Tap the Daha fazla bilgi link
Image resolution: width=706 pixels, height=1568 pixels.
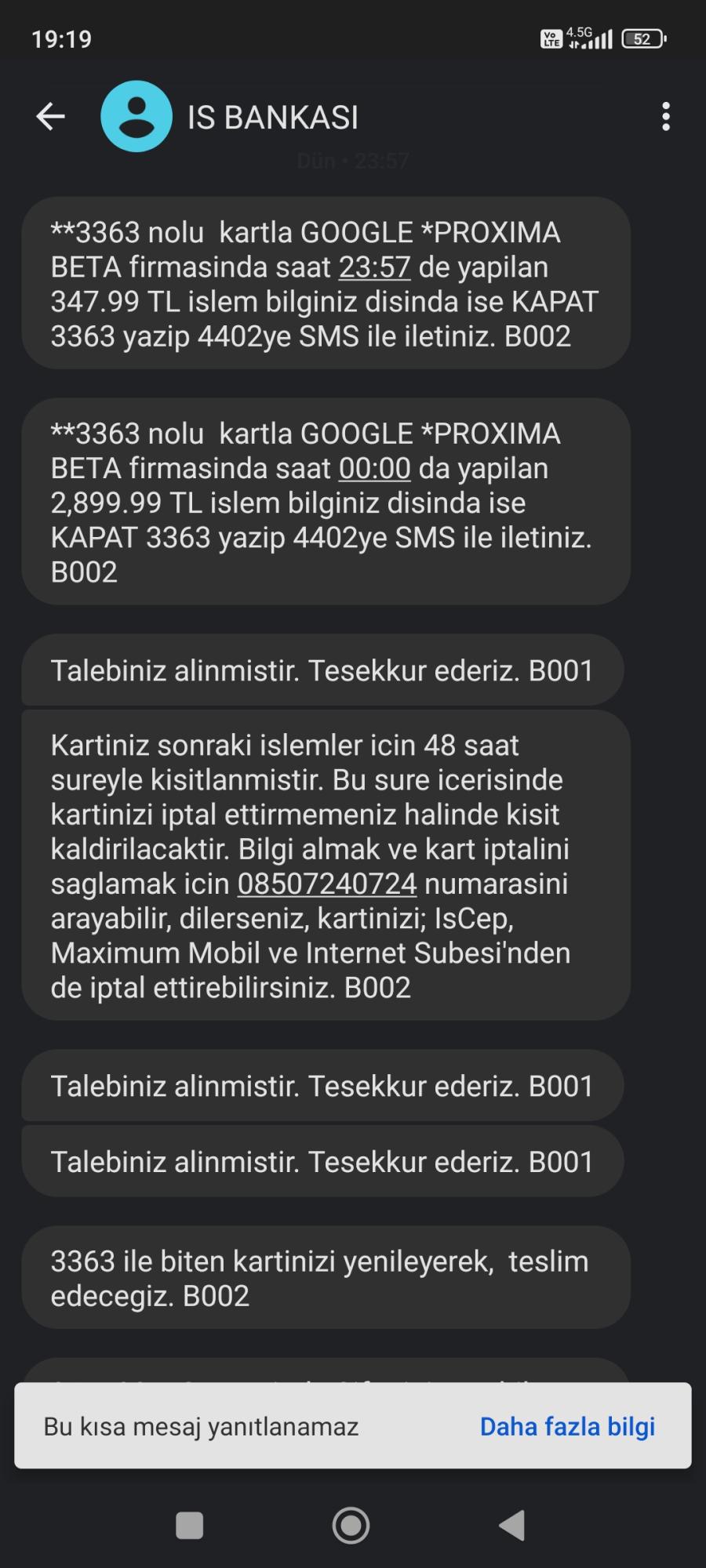(567, 1426)
